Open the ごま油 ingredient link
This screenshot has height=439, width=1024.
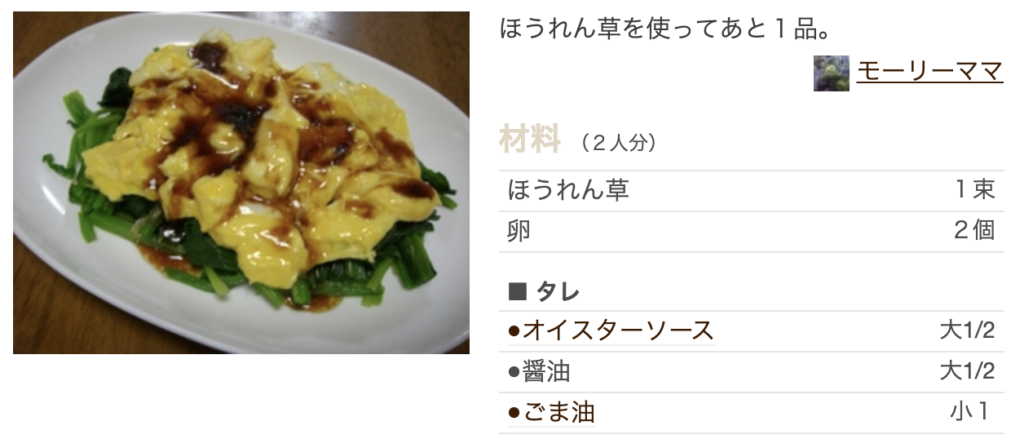558,412
